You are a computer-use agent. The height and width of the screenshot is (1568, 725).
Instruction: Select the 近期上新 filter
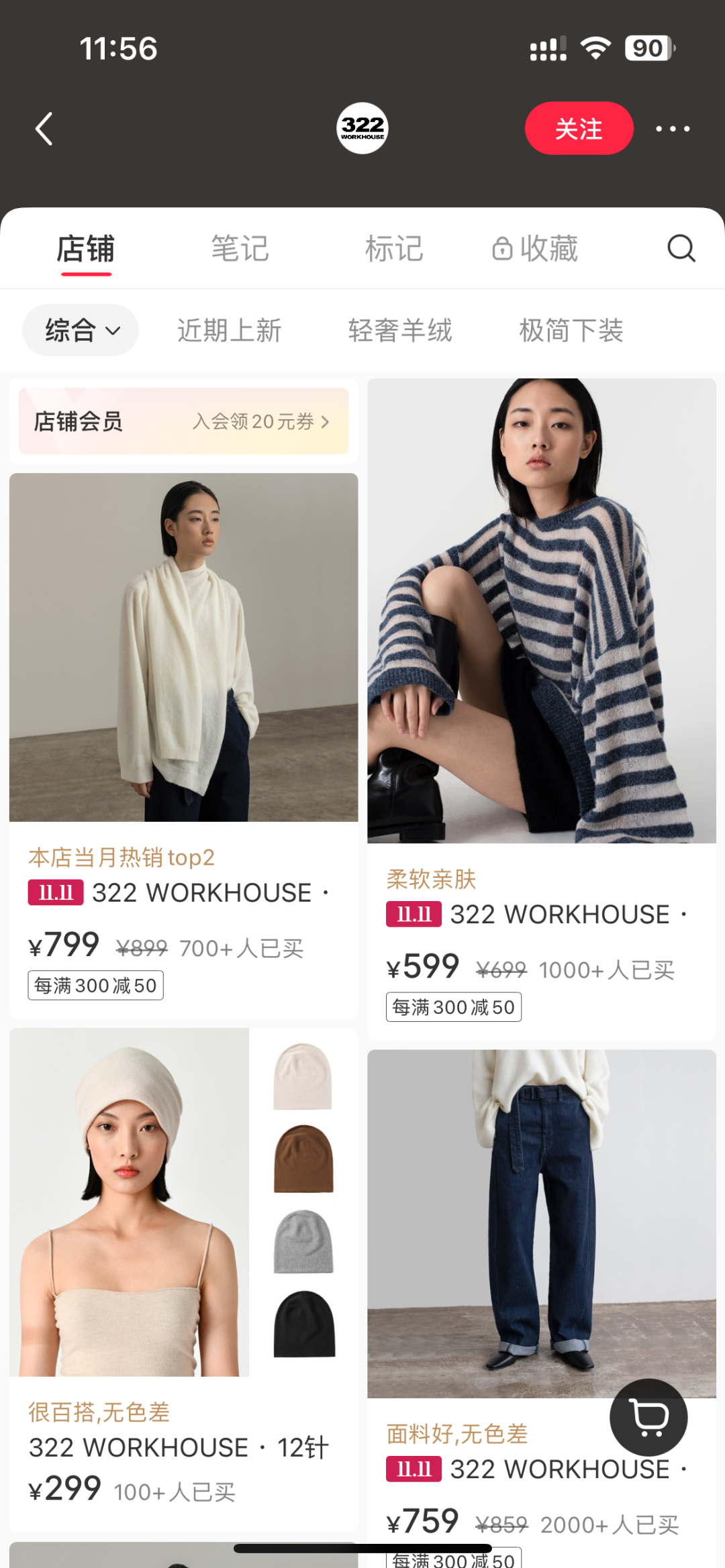tap(229, 331)
